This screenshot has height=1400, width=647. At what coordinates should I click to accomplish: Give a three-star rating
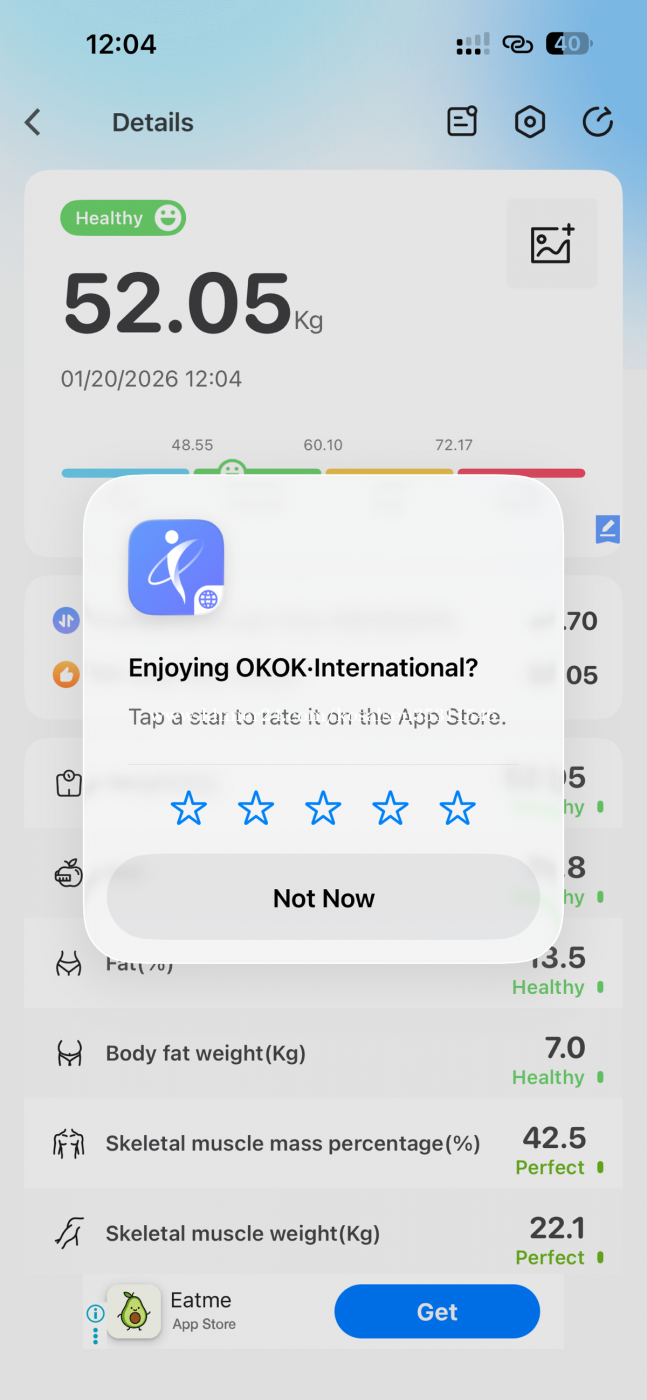(x=323, y=808)
